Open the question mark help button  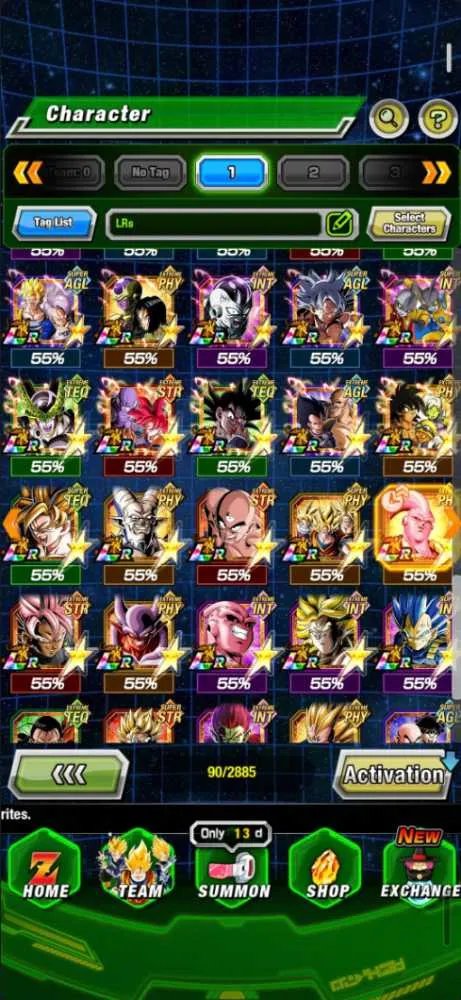point(438,118)
